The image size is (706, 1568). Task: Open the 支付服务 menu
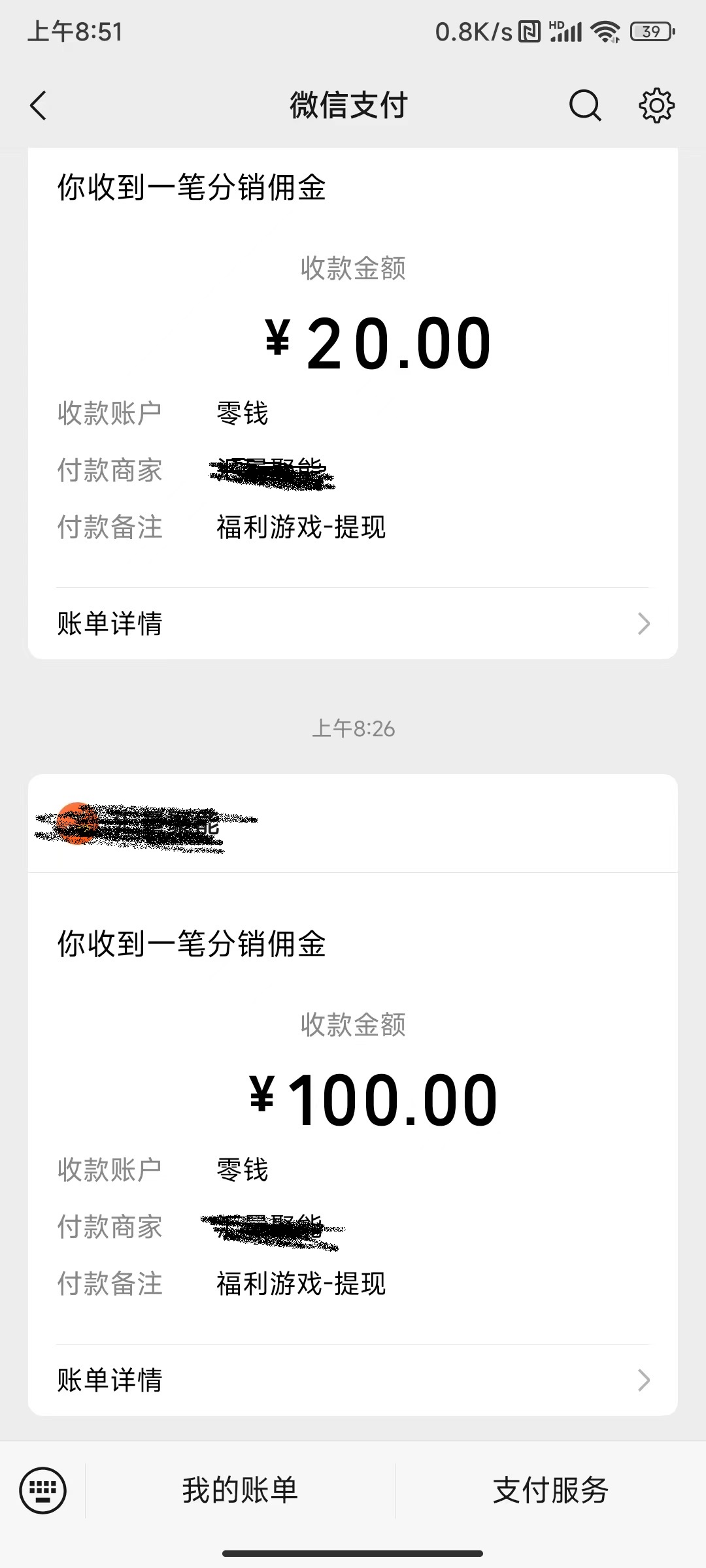[x=550, y=1490]
